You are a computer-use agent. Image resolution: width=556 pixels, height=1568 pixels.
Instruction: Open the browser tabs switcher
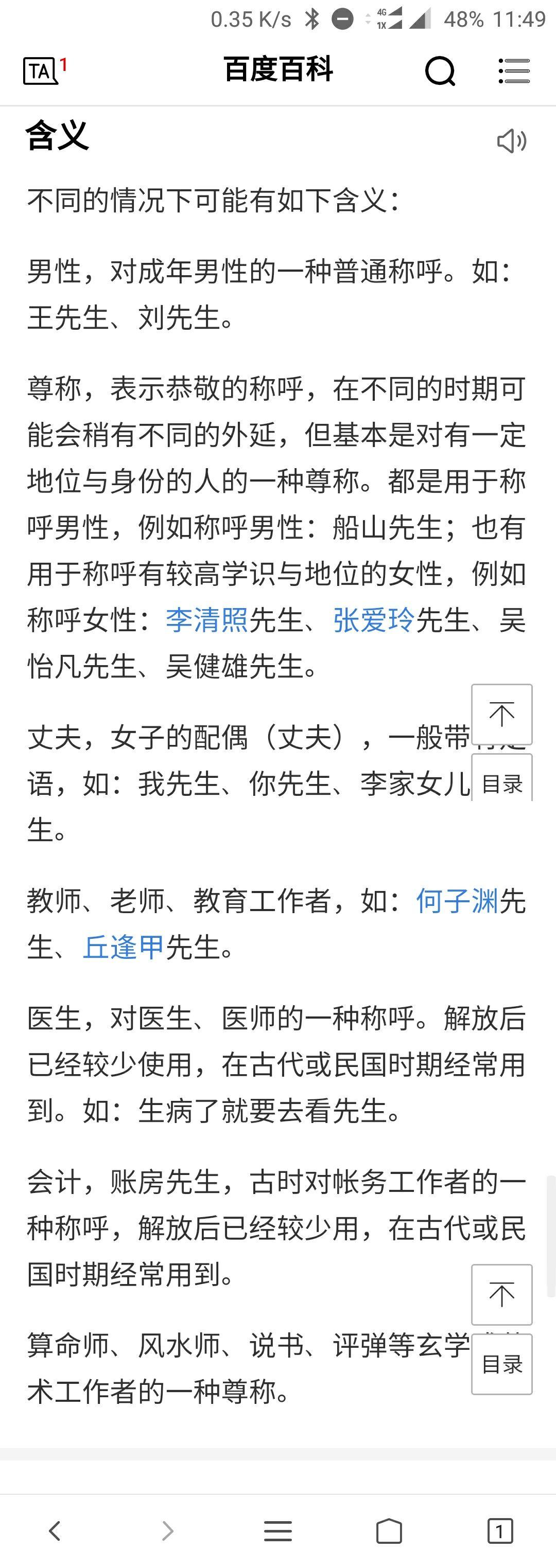500,1530
